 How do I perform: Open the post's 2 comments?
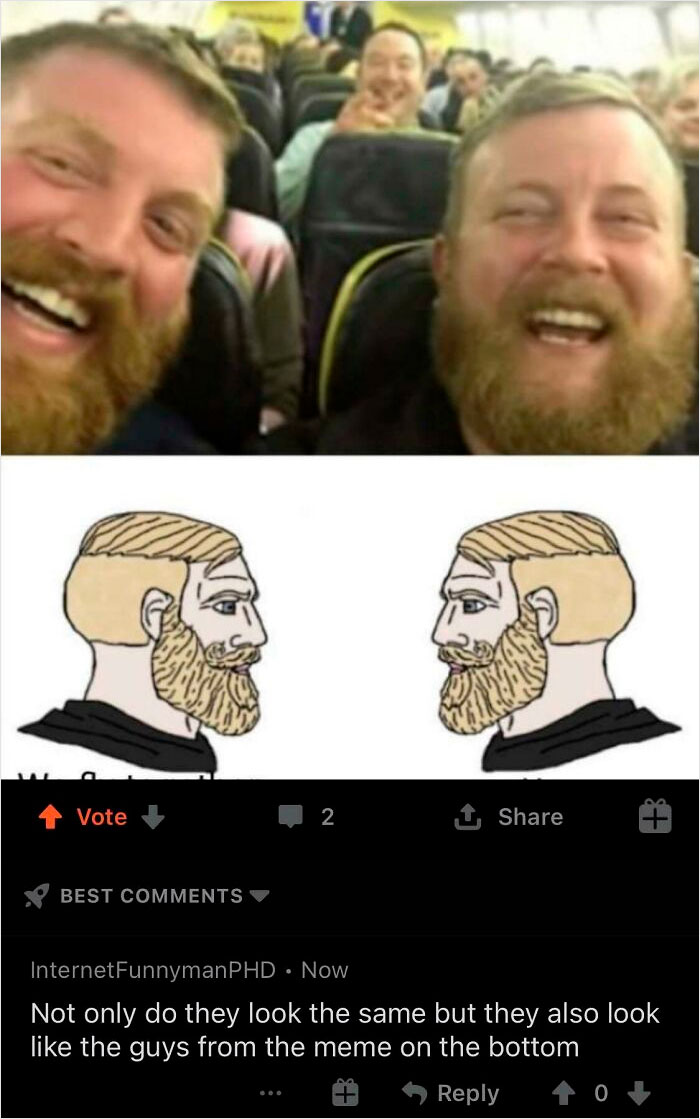[x=306, y=816]
